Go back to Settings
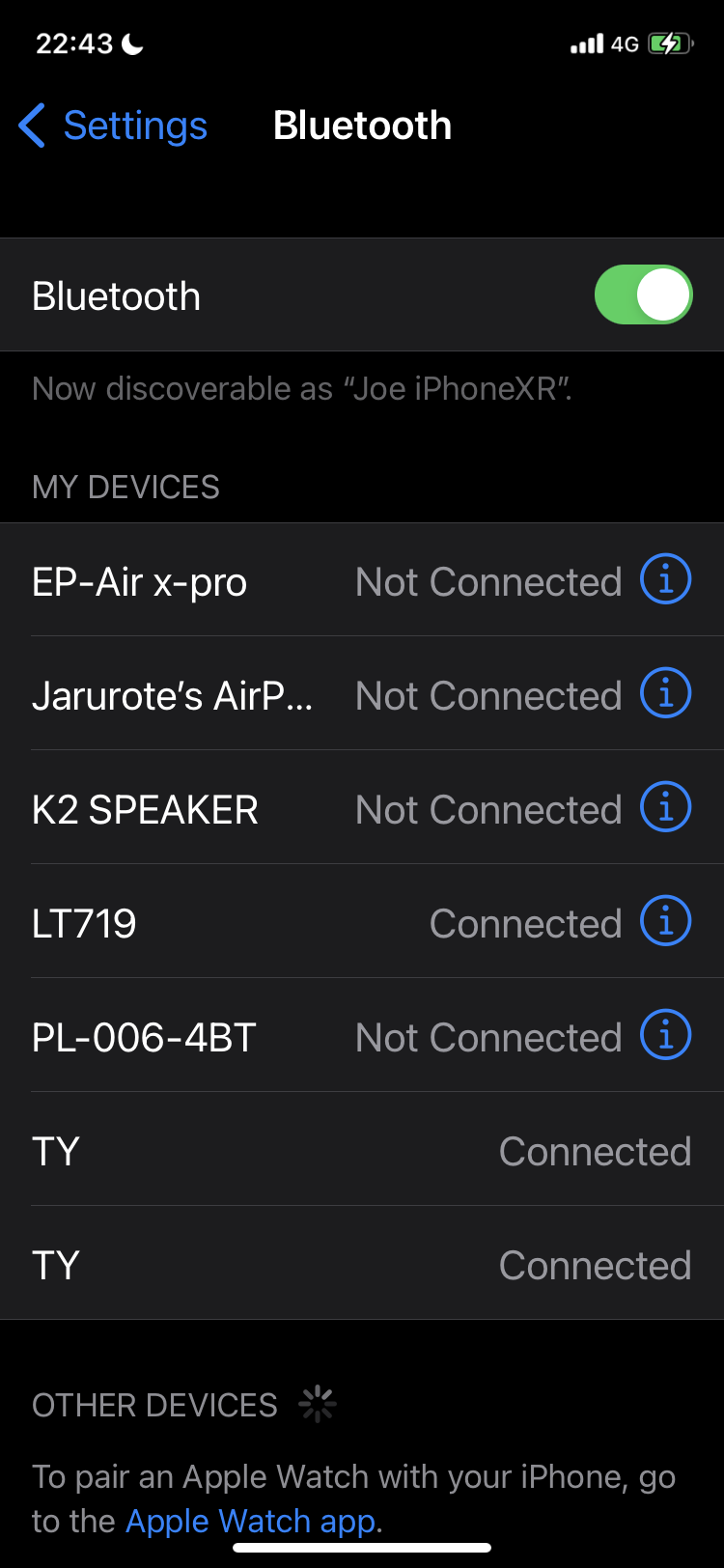Image resolution: width=724 pixels, height=1568 pixels. click(x=114, y=126)
